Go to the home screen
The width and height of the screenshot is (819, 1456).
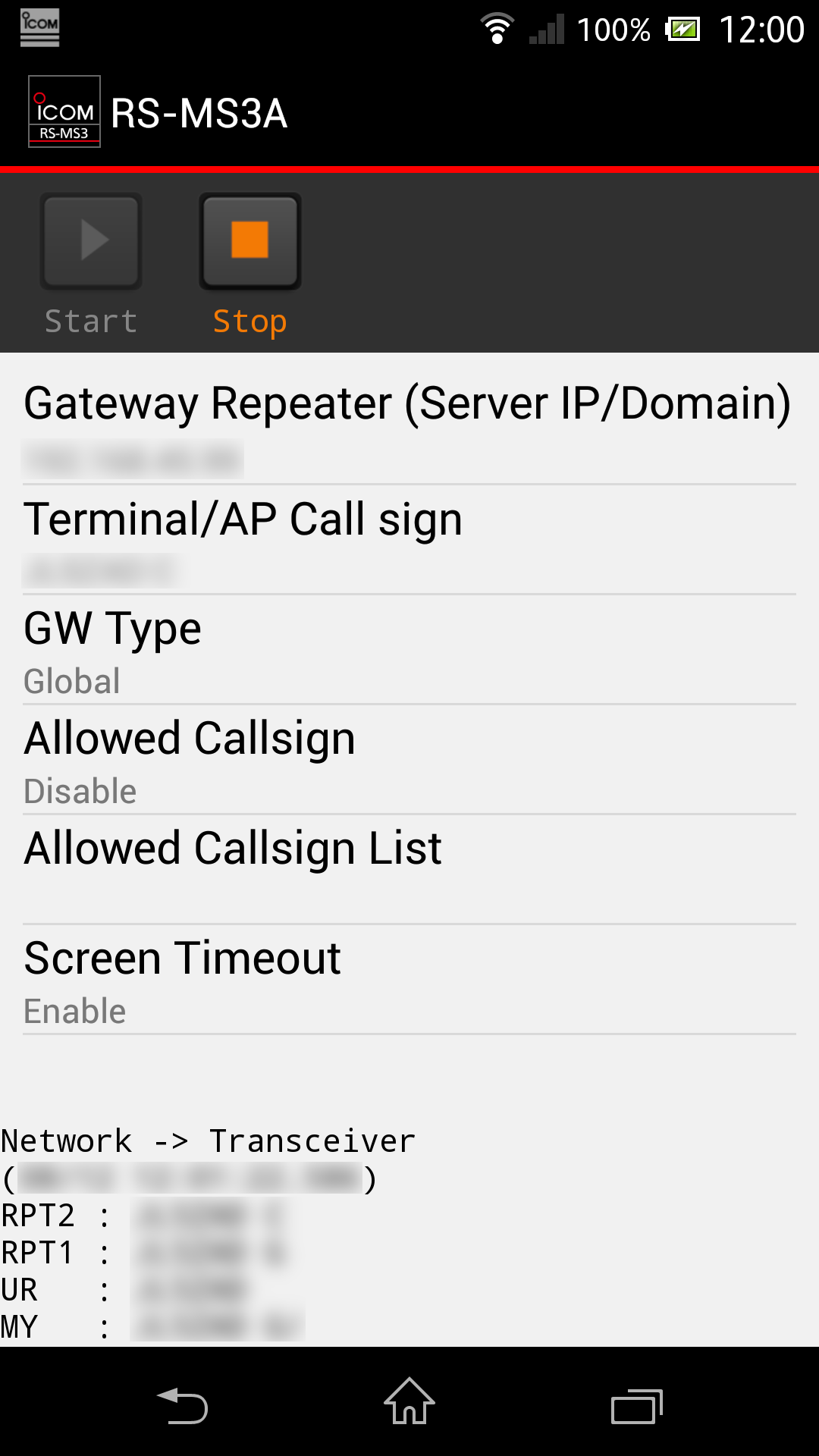click(409, 1401)
